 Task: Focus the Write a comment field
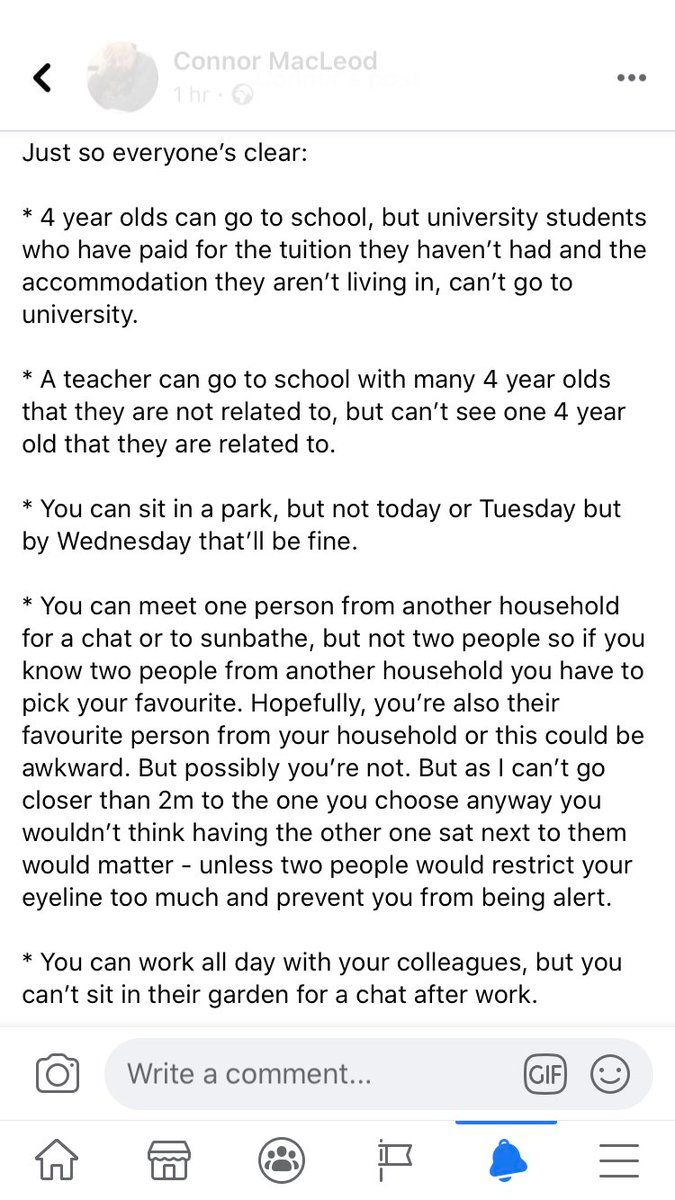310,1075
